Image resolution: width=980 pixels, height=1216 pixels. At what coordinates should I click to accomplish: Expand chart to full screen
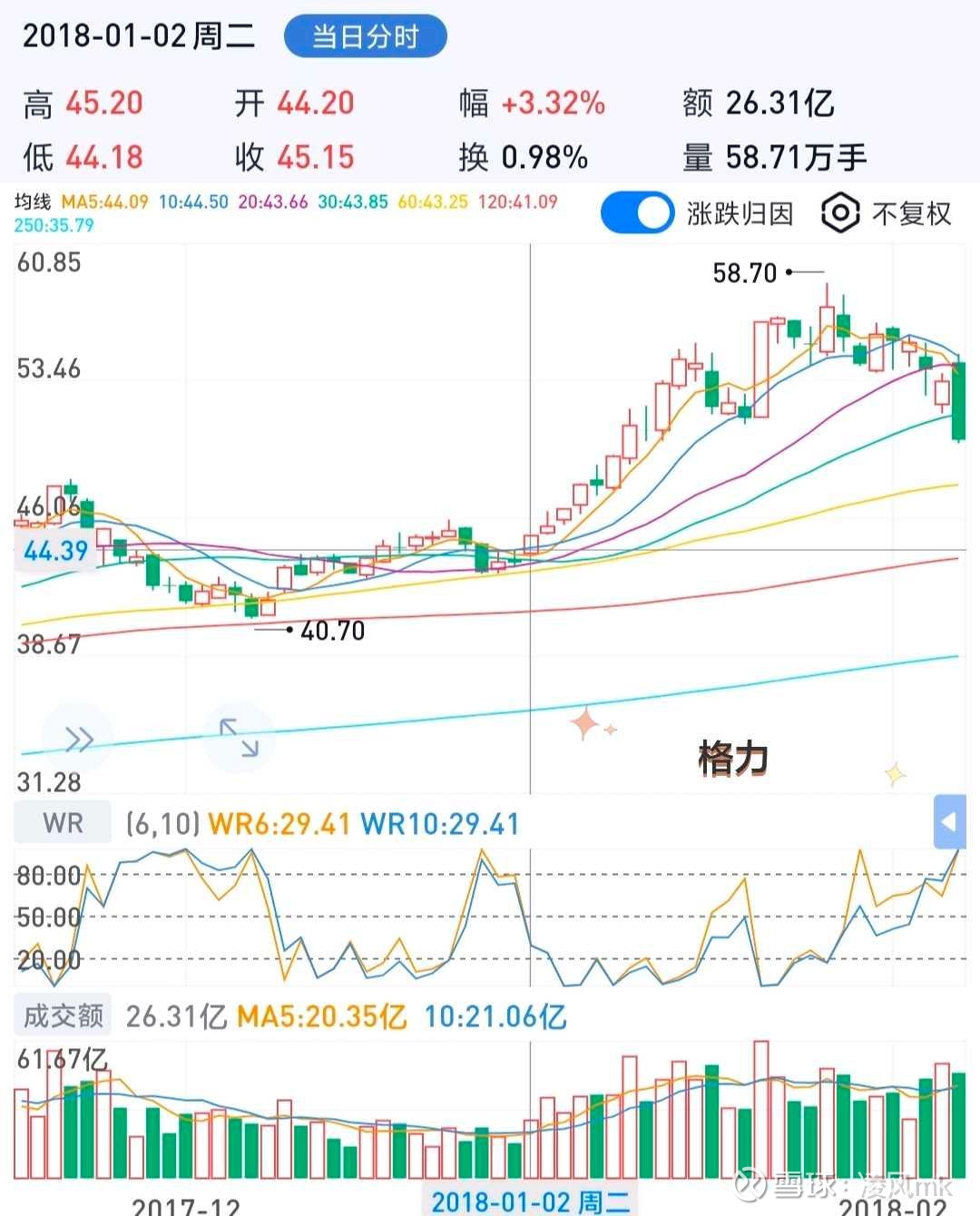point(240,738)
